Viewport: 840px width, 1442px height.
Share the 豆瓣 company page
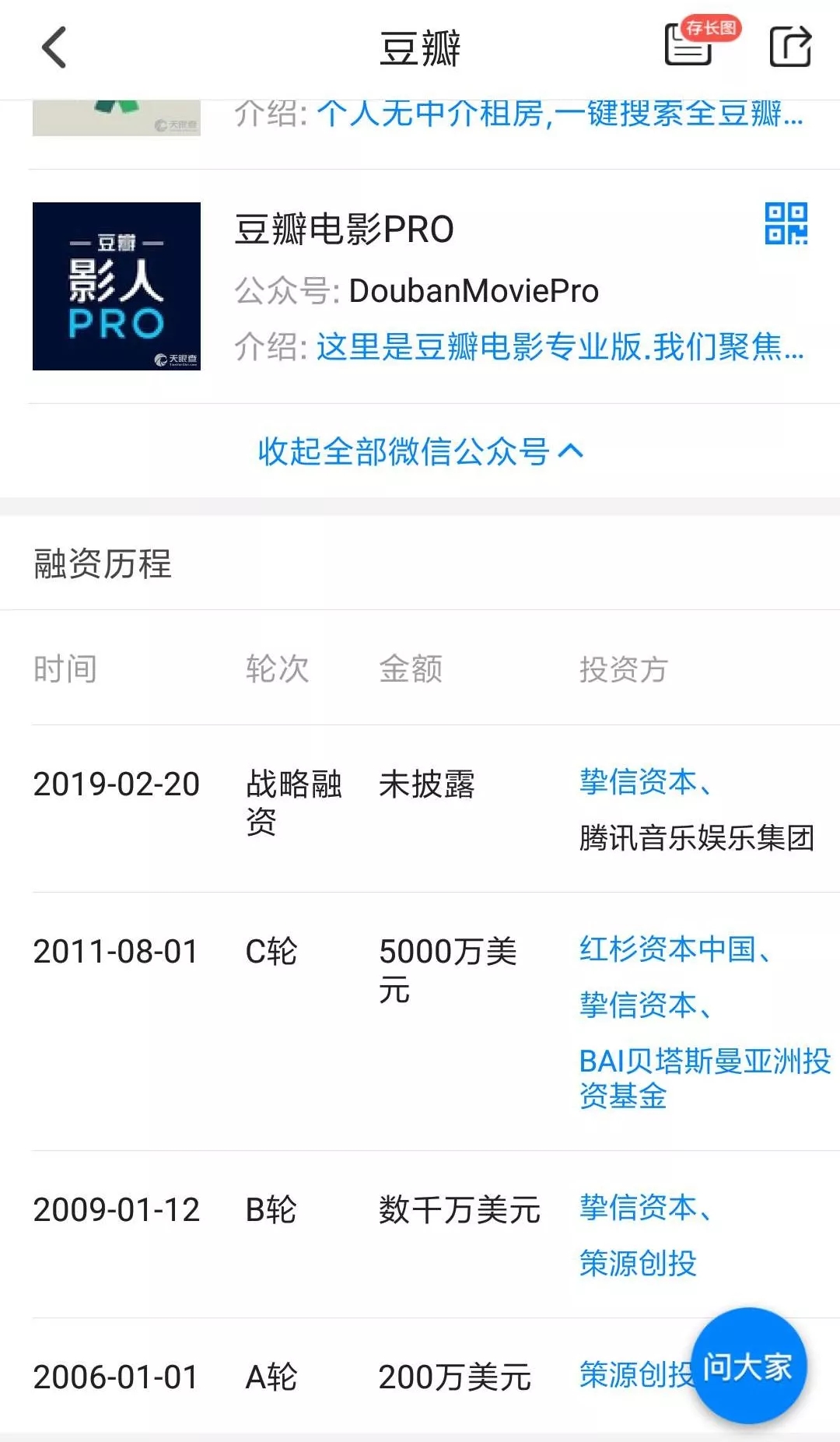click(x=789, y=47)
